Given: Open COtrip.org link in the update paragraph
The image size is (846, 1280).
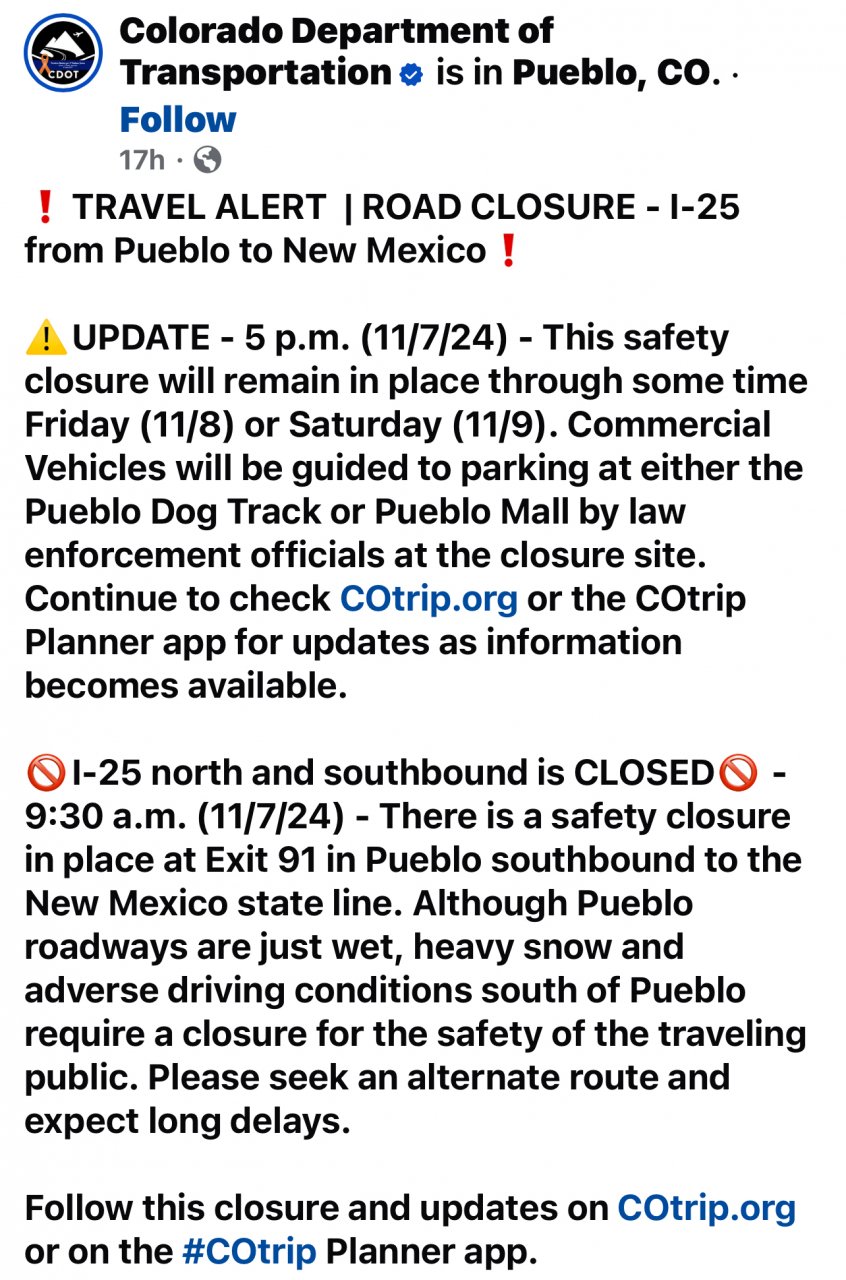Looking at the screenshot, I should [x=429, y=598].
